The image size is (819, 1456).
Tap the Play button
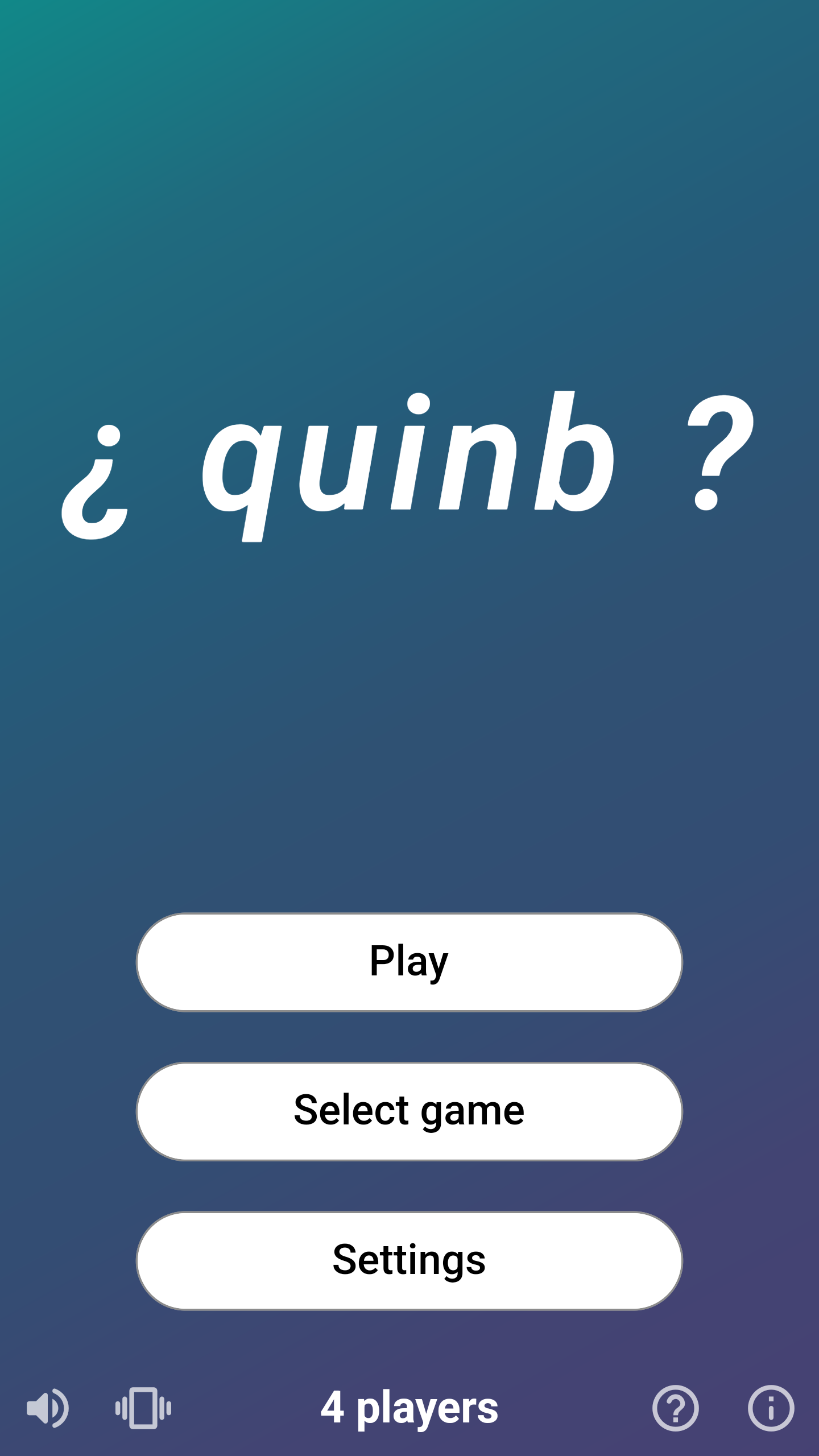coord(409,962)
